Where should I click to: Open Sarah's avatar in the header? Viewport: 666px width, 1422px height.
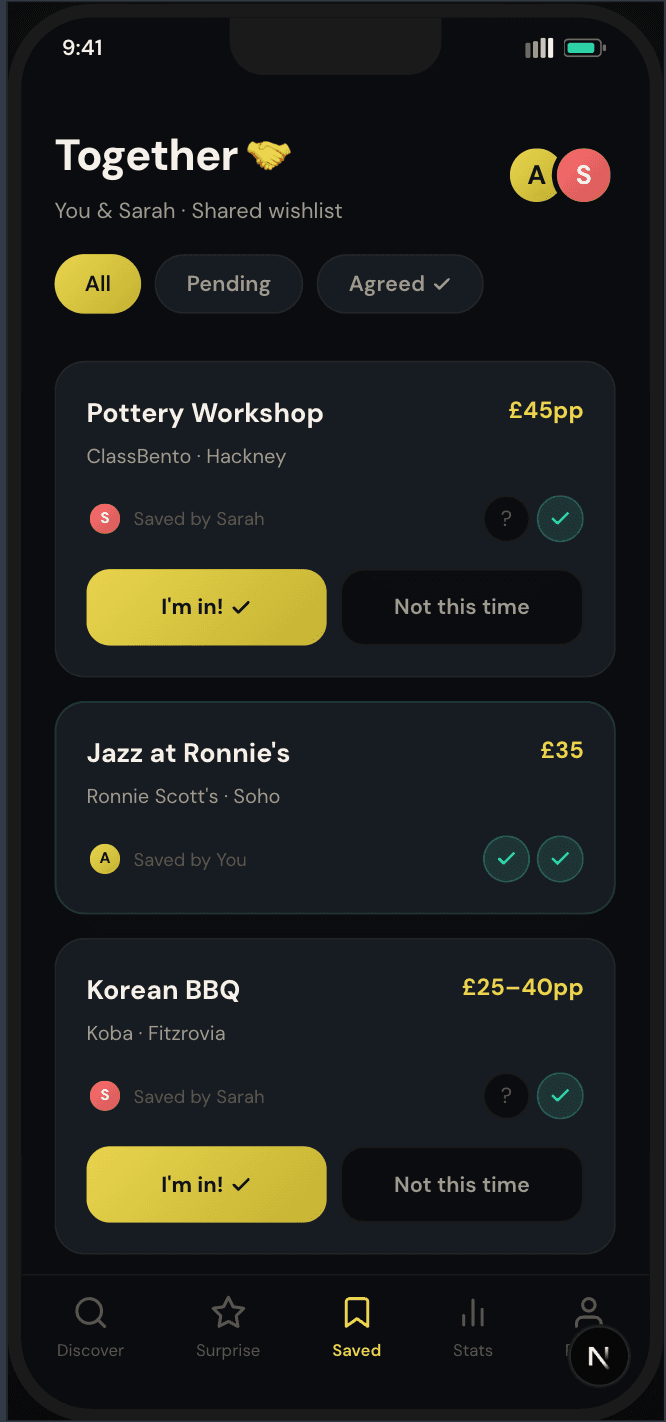(584, 176)
